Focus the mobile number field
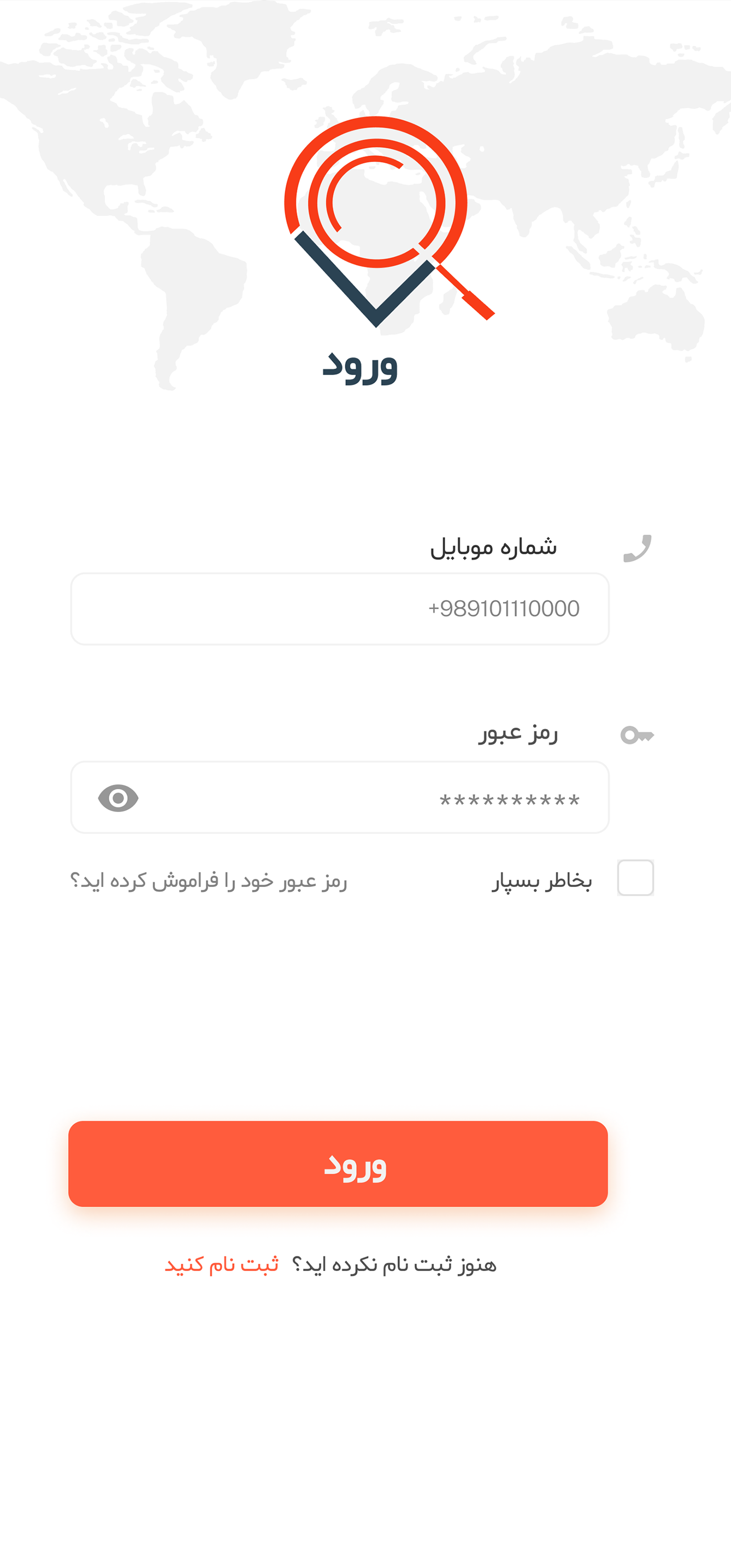This screenshot has height=1568, width=731. point(339,609)
